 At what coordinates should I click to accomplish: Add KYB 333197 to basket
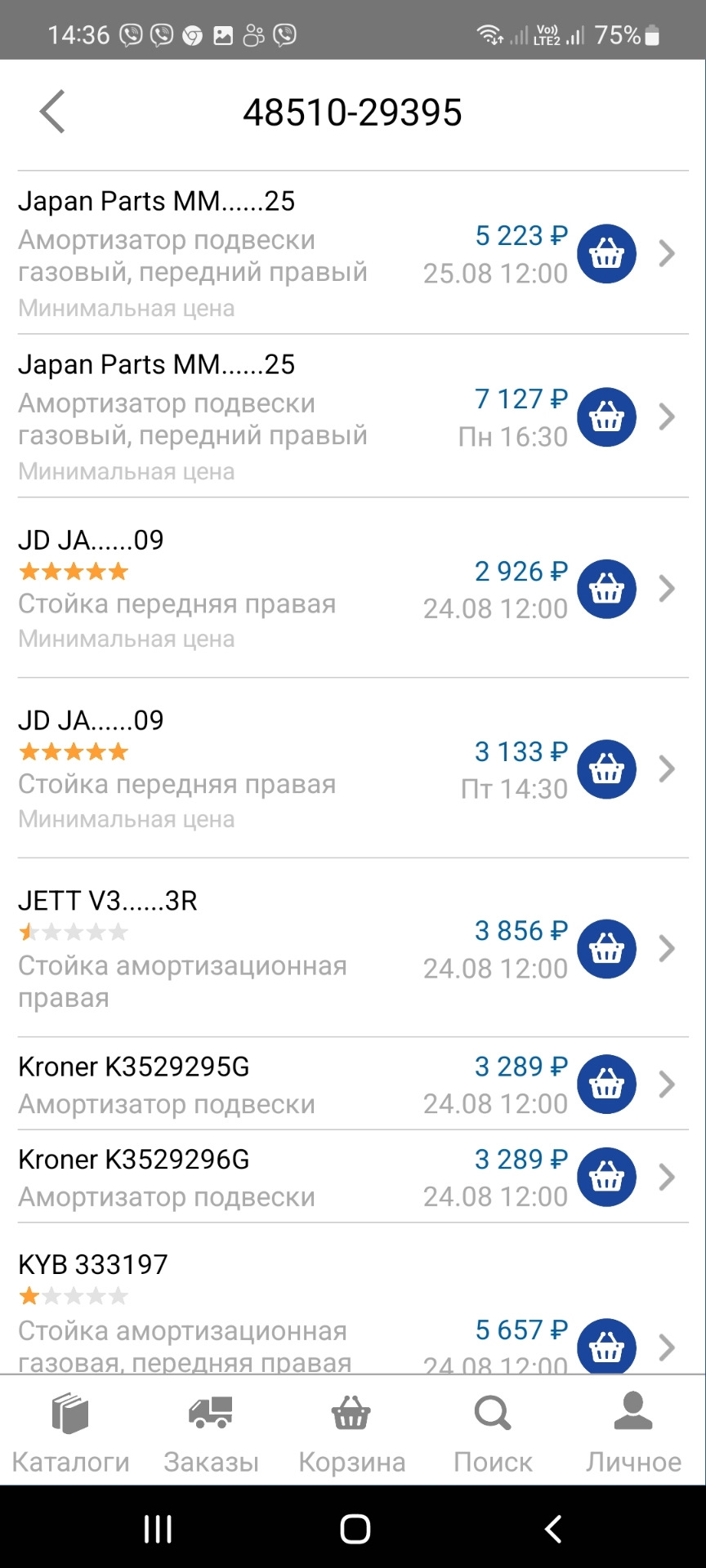(606, 1347)
